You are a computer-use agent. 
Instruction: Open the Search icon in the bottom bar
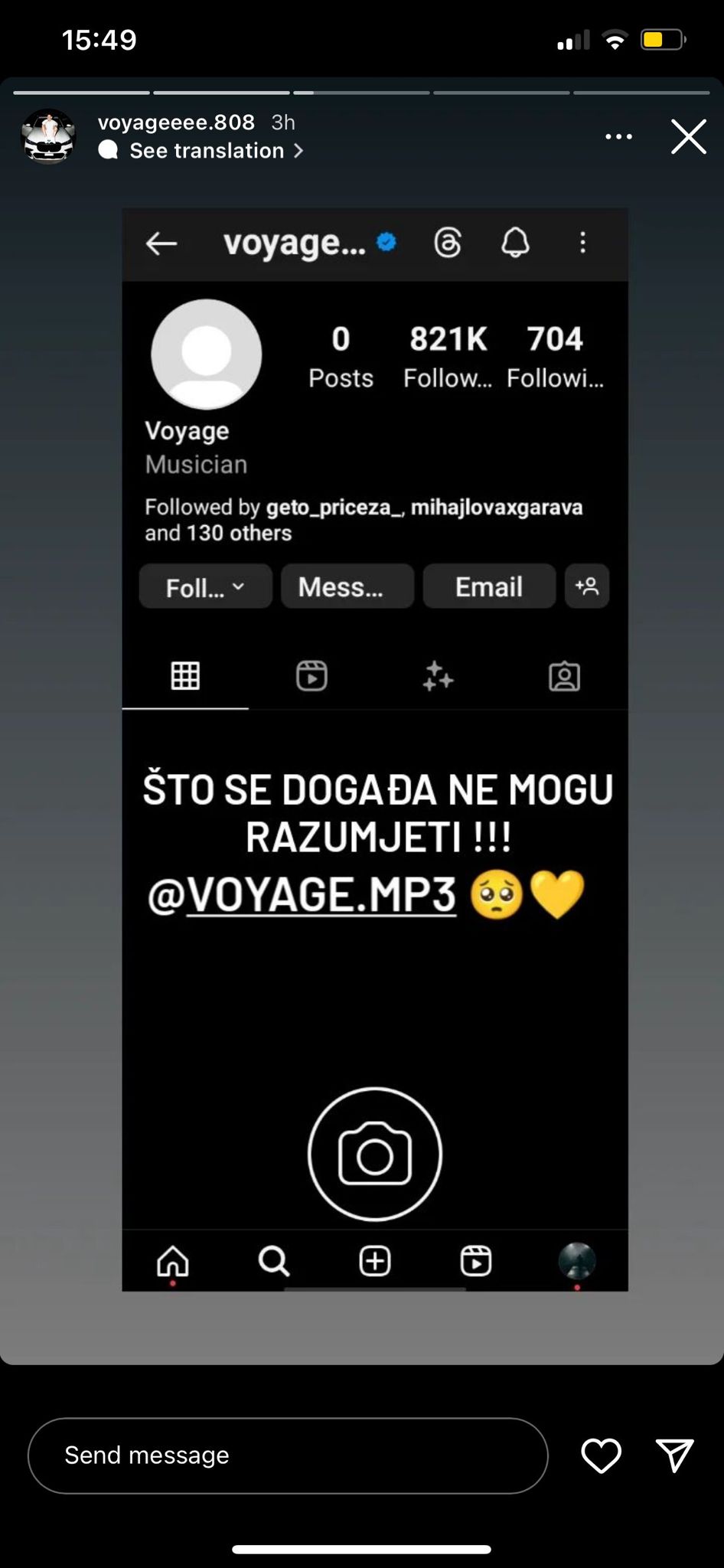(273, 1259)
